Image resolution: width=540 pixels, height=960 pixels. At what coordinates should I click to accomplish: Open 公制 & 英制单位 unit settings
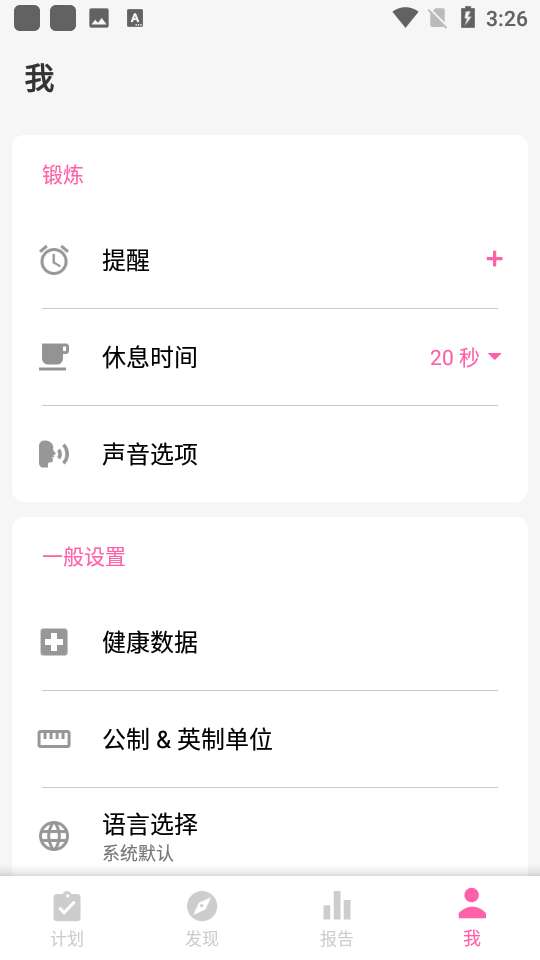[x=269, y=739]
